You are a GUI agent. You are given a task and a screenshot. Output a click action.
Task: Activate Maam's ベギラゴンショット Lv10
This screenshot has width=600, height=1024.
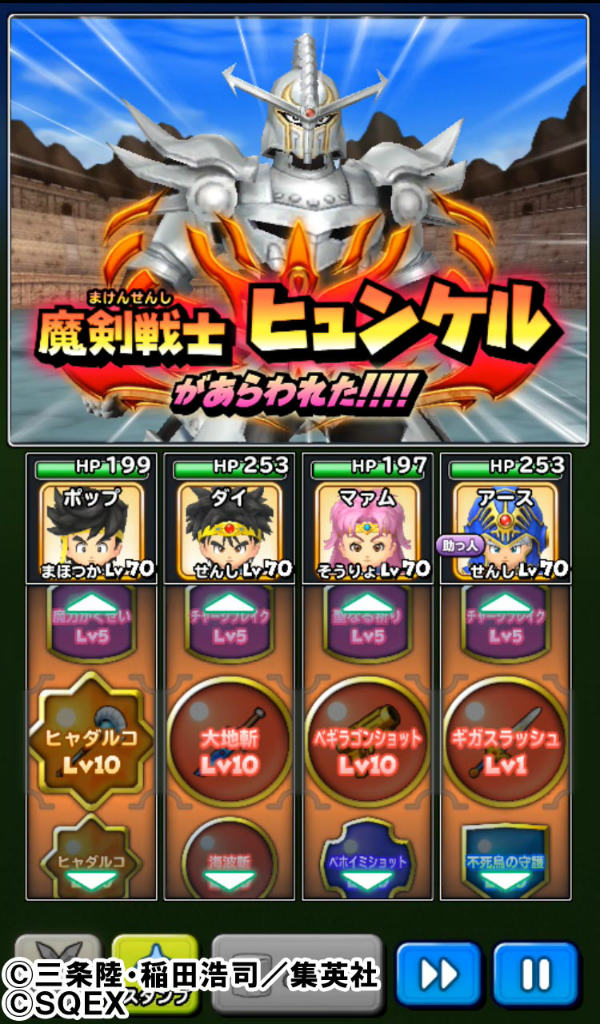point(367,745)
